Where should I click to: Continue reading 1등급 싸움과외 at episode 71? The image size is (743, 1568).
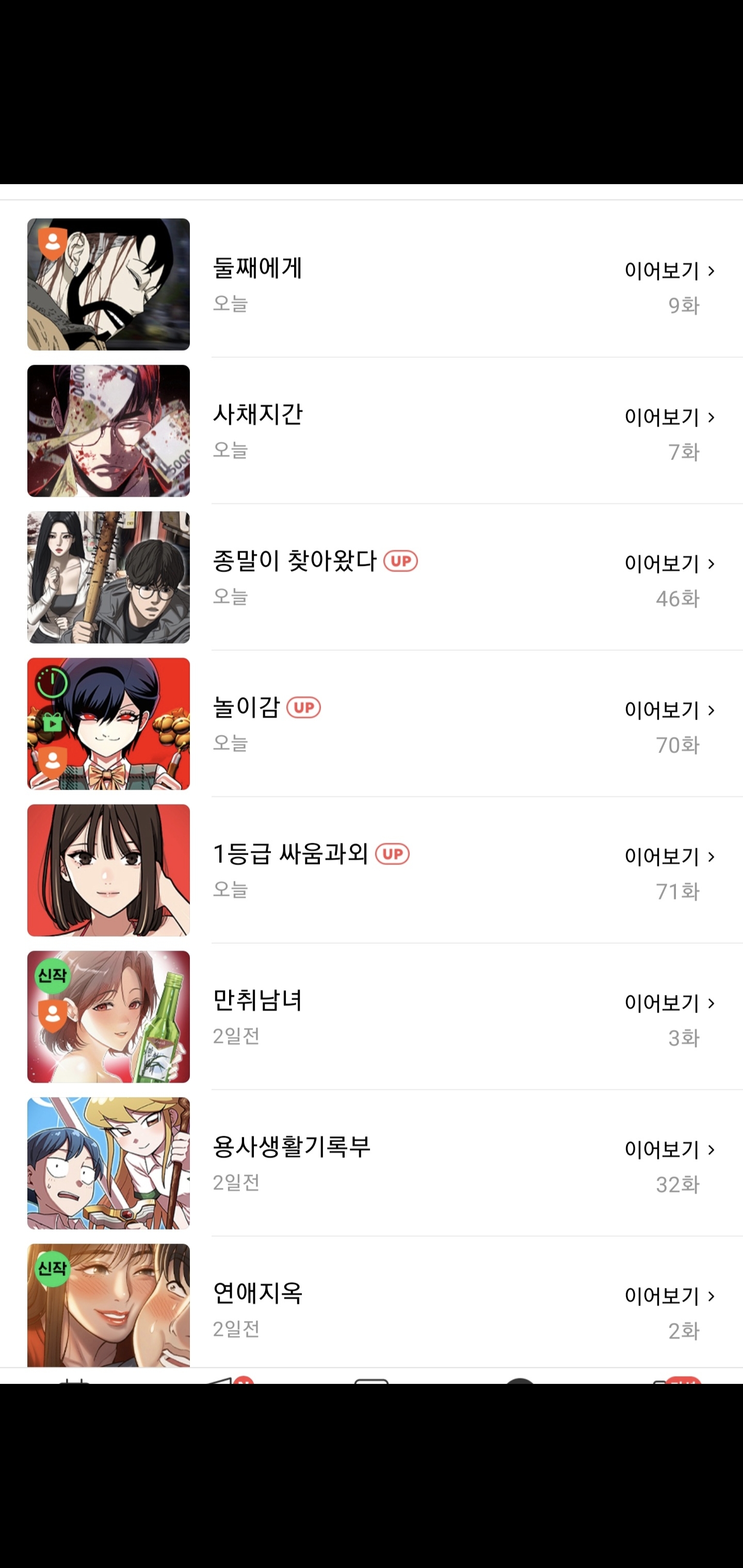coord(669,857)
